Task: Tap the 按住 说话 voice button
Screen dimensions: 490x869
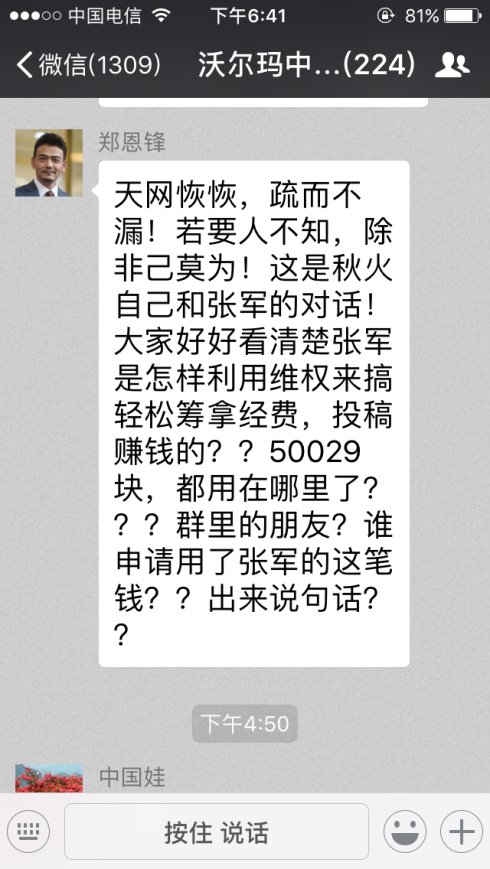Action: [x=216, y=831]
